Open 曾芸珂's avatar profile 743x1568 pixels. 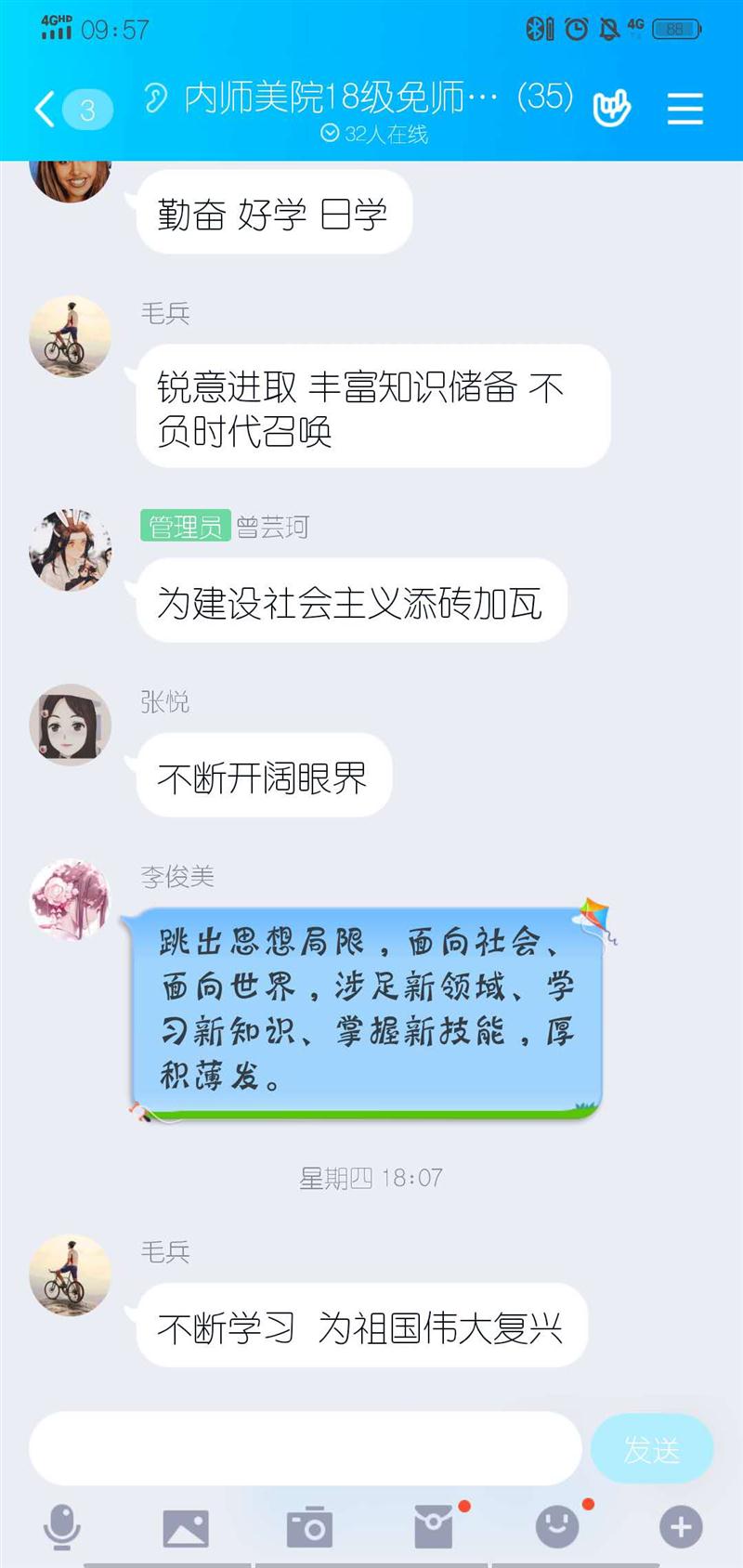point(71,550)
